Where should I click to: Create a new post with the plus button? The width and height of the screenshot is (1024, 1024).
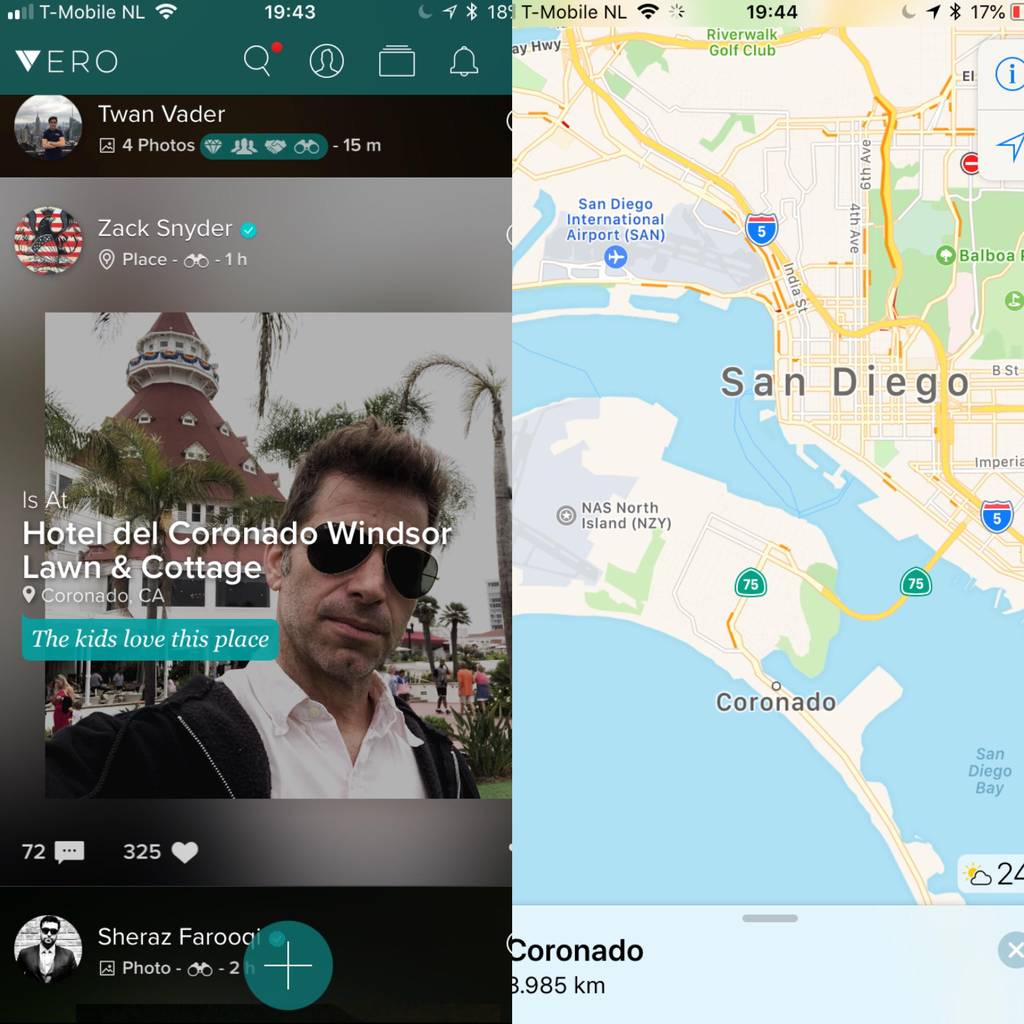(288, 965)
